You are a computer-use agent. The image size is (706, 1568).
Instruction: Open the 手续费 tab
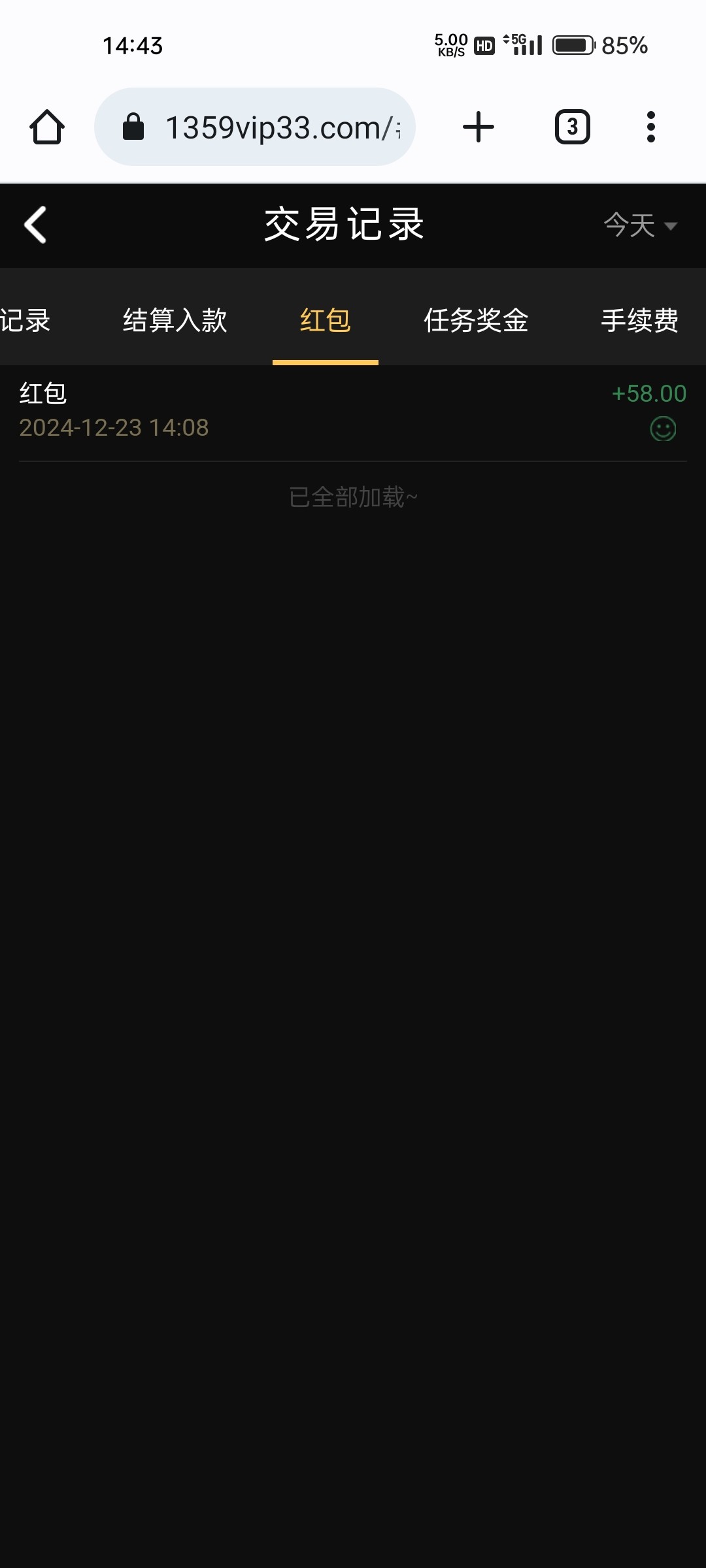pyautogui.click(x=639, y=320)
